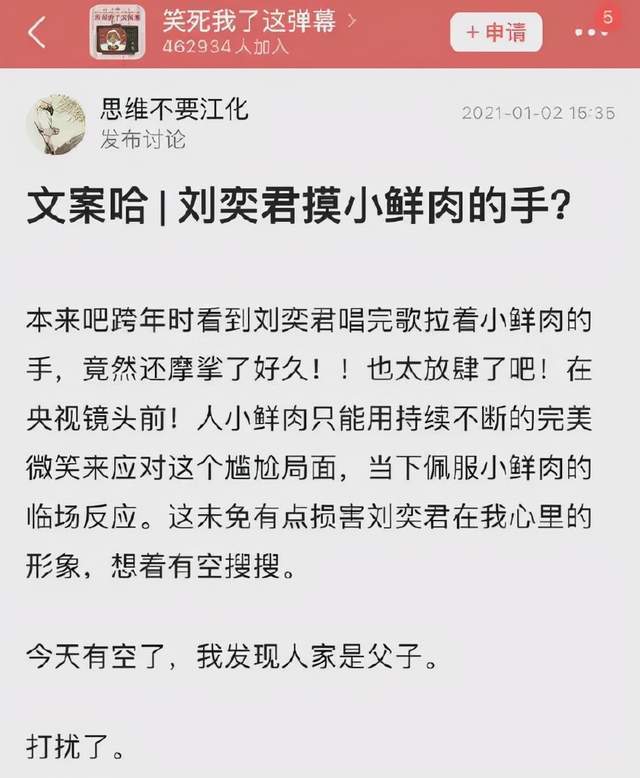View profile of 思维不要江化 via avatar

tap(55, 125)
